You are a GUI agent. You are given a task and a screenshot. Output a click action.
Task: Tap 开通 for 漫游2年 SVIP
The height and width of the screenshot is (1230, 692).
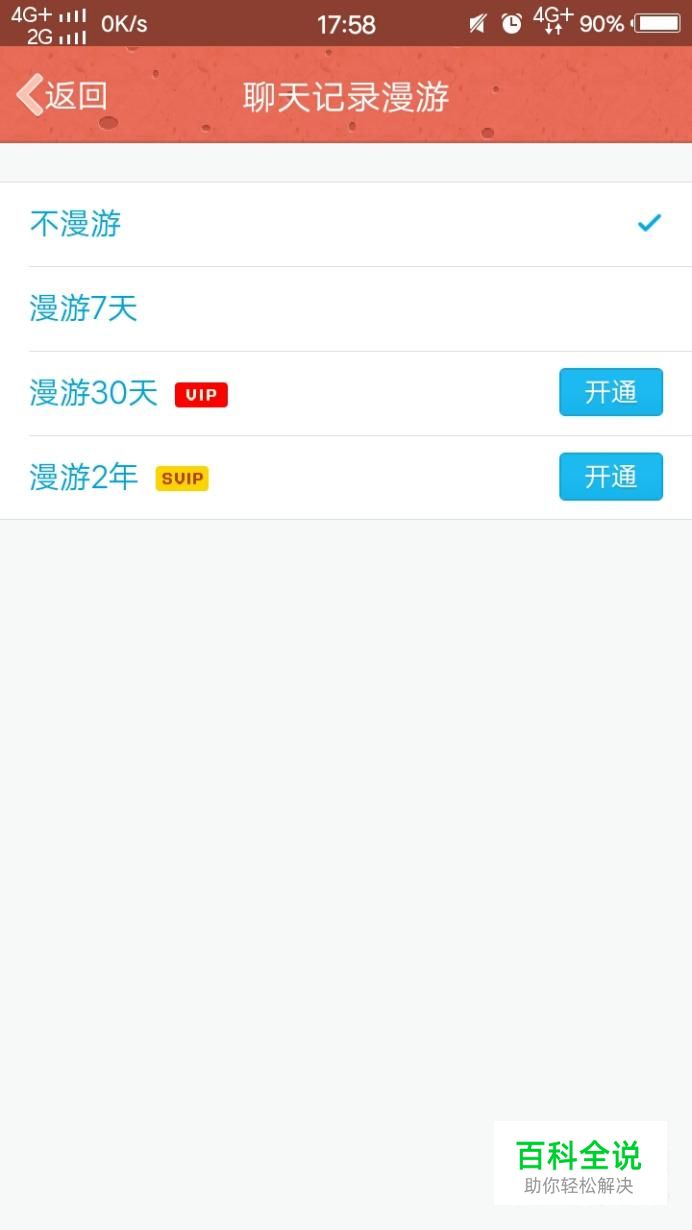pyautogui.click(x=610, y=477)
